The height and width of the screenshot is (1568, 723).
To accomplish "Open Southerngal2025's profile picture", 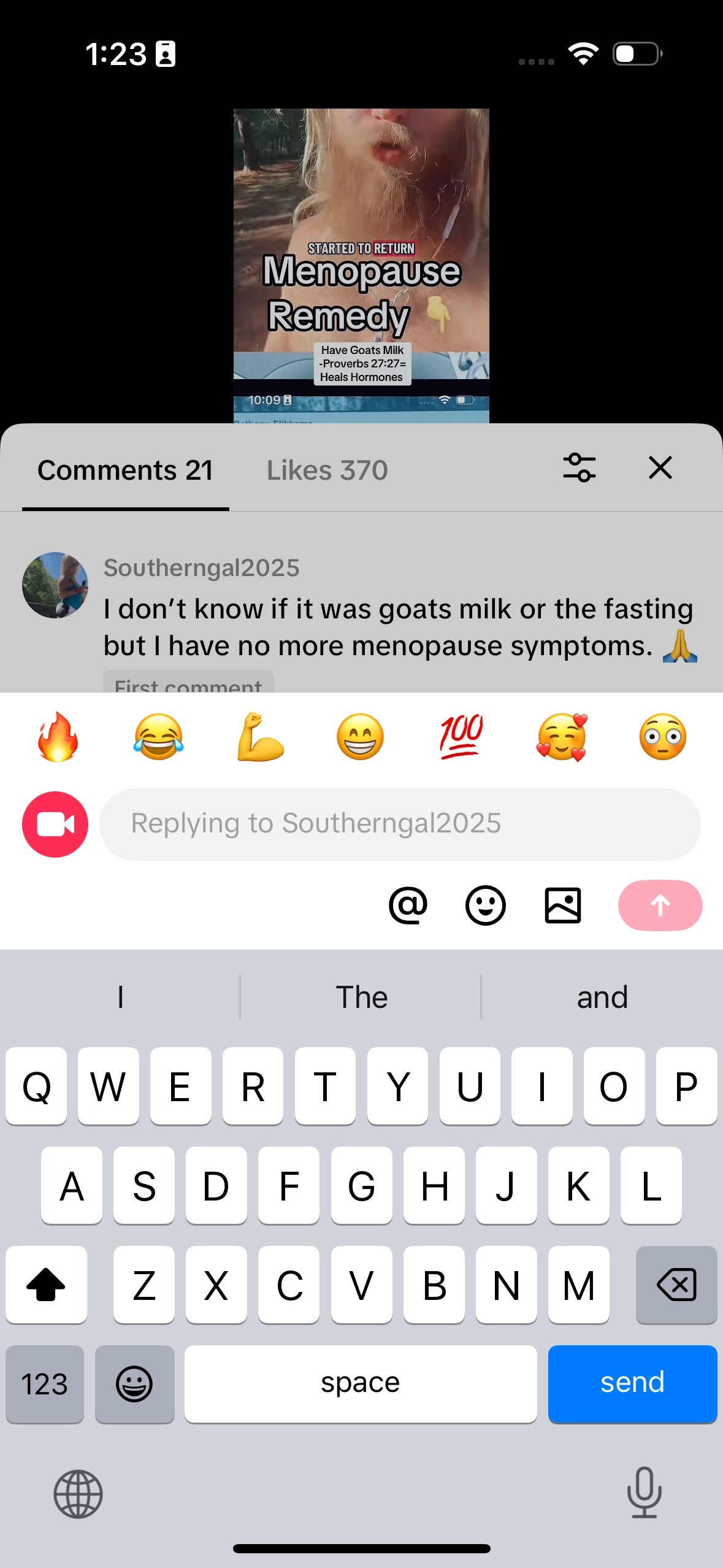I will [55, 585].
